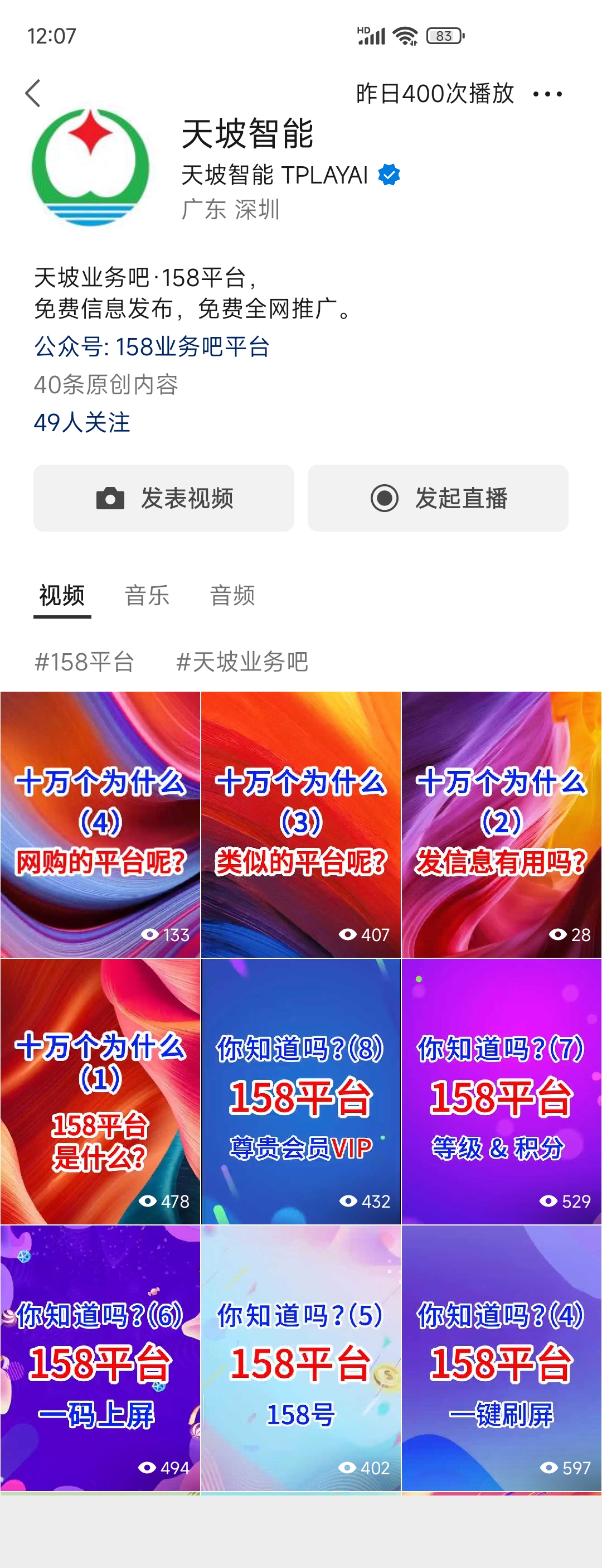Open video 十万个为什么(4) 网购的平台呢
The image size is (602, 1568).
click(100, 824)
